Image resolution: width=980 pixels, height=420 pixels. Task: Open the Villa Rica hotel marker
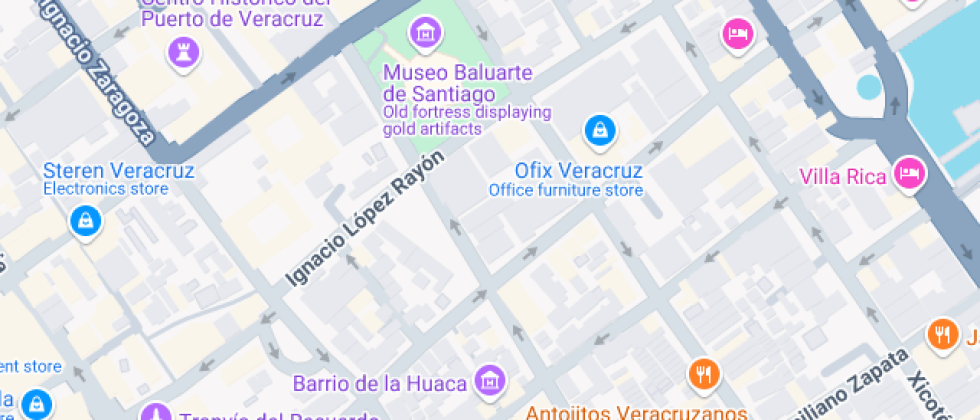click(910, 173)
